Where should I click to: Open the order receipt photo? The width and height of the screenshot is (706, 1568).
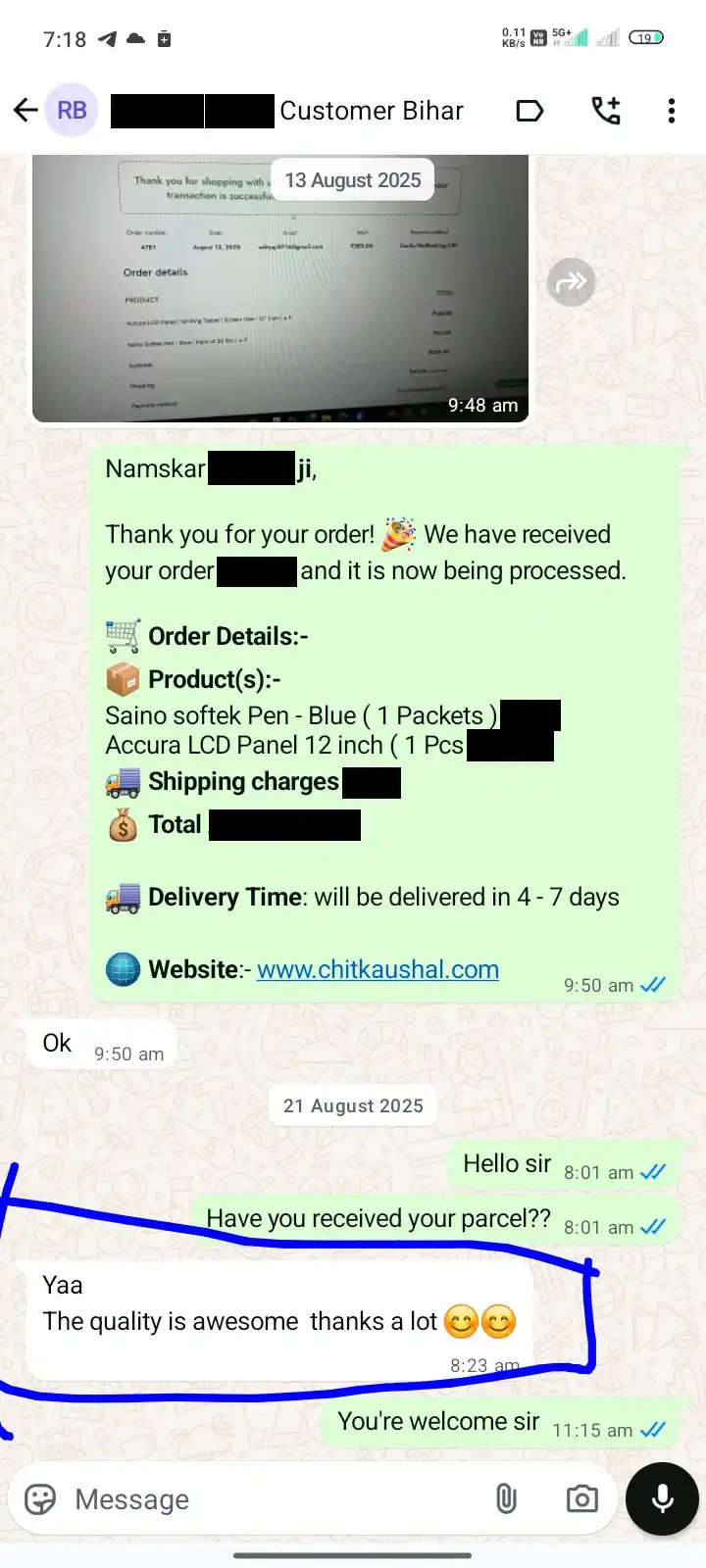point(280,289)
